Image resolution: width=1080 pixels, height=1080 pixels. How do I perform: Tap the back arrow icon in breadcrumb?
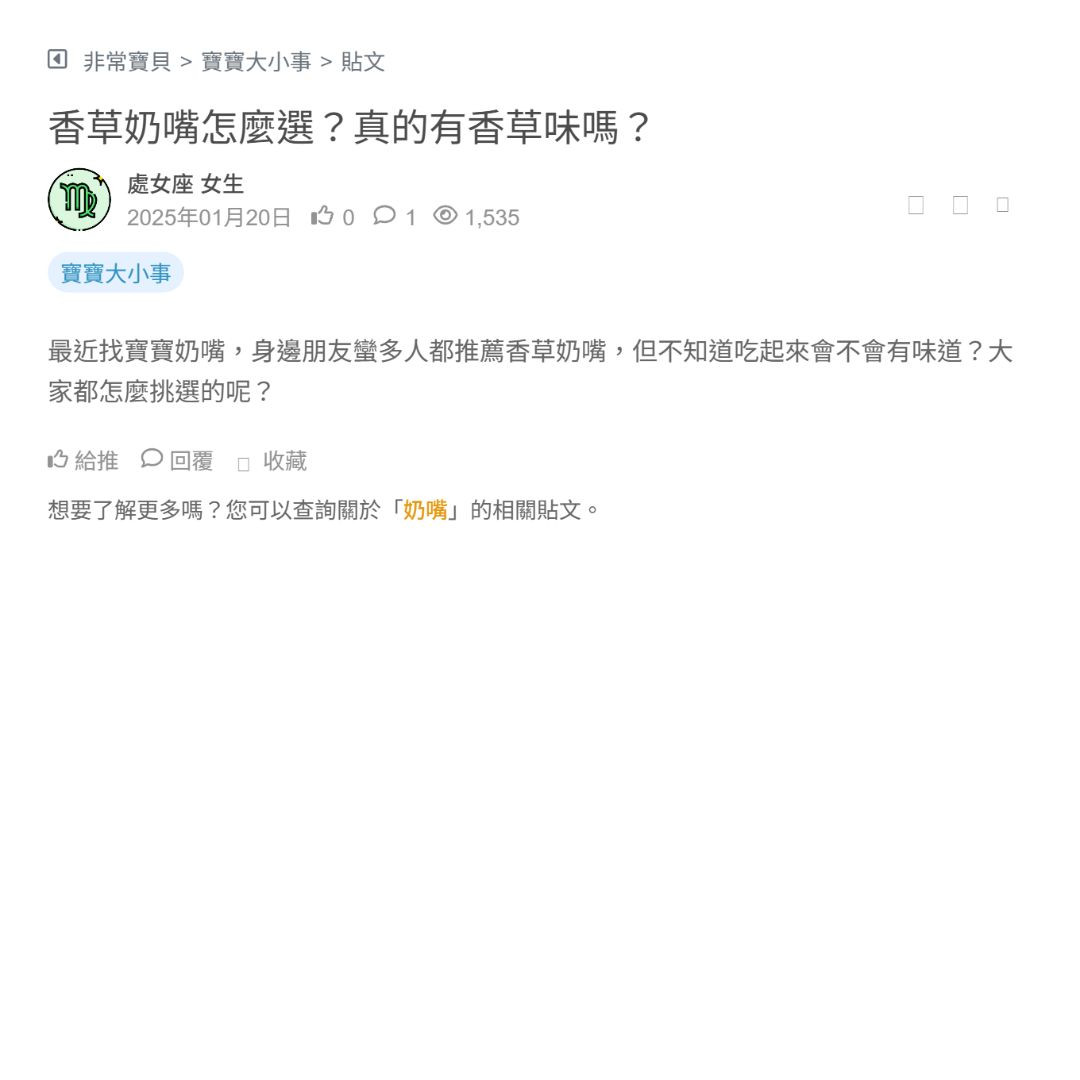57,60
